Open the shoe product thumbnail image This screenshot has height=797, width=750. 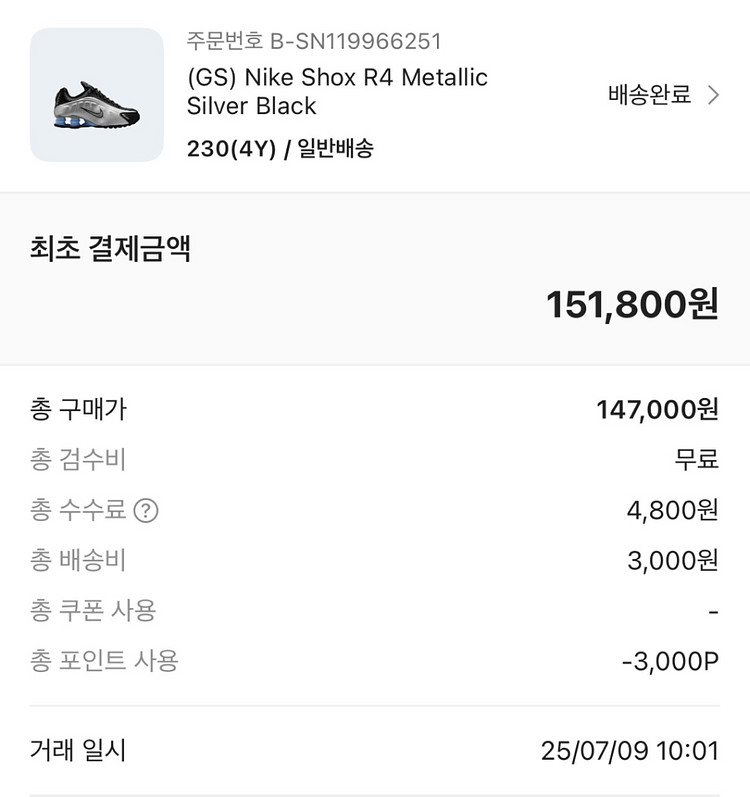tap(97, 94)
